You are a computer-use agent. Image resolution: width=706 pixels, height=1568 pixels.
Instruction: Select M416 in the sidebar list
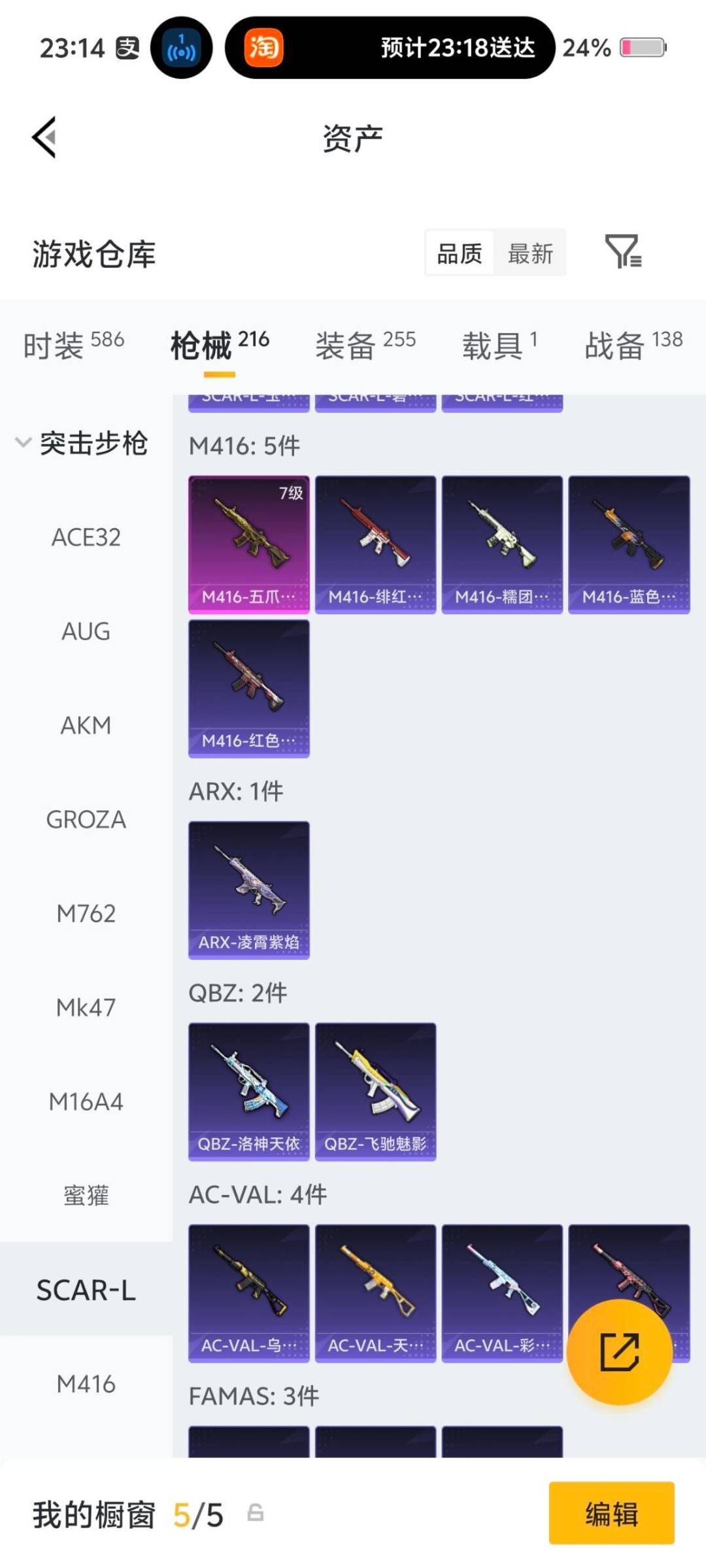tap(86, 1383)
